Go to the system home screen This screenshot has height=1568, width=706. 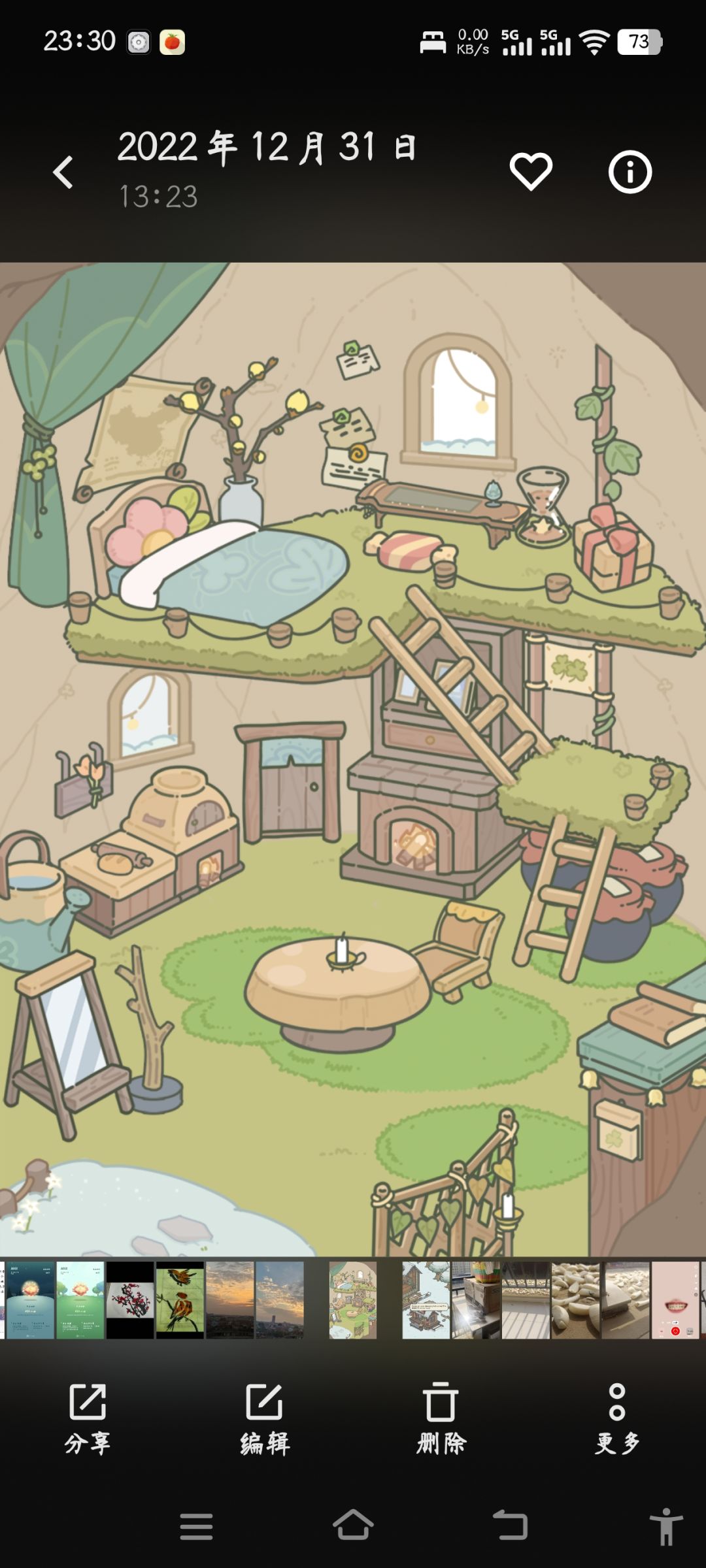[x=353, y=1526]
